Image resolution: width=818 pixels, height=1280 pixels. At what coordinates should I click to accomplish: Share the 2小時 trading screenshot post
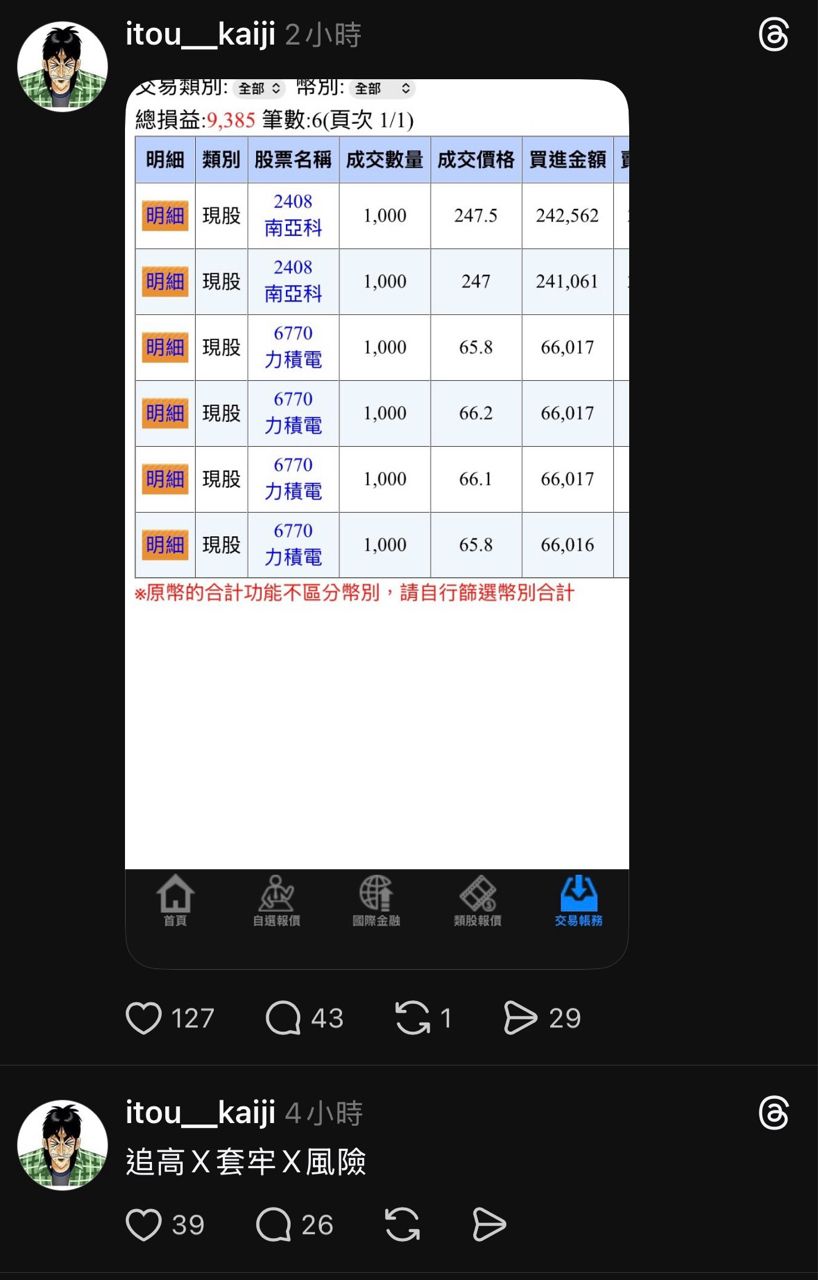pos(520,1018)
